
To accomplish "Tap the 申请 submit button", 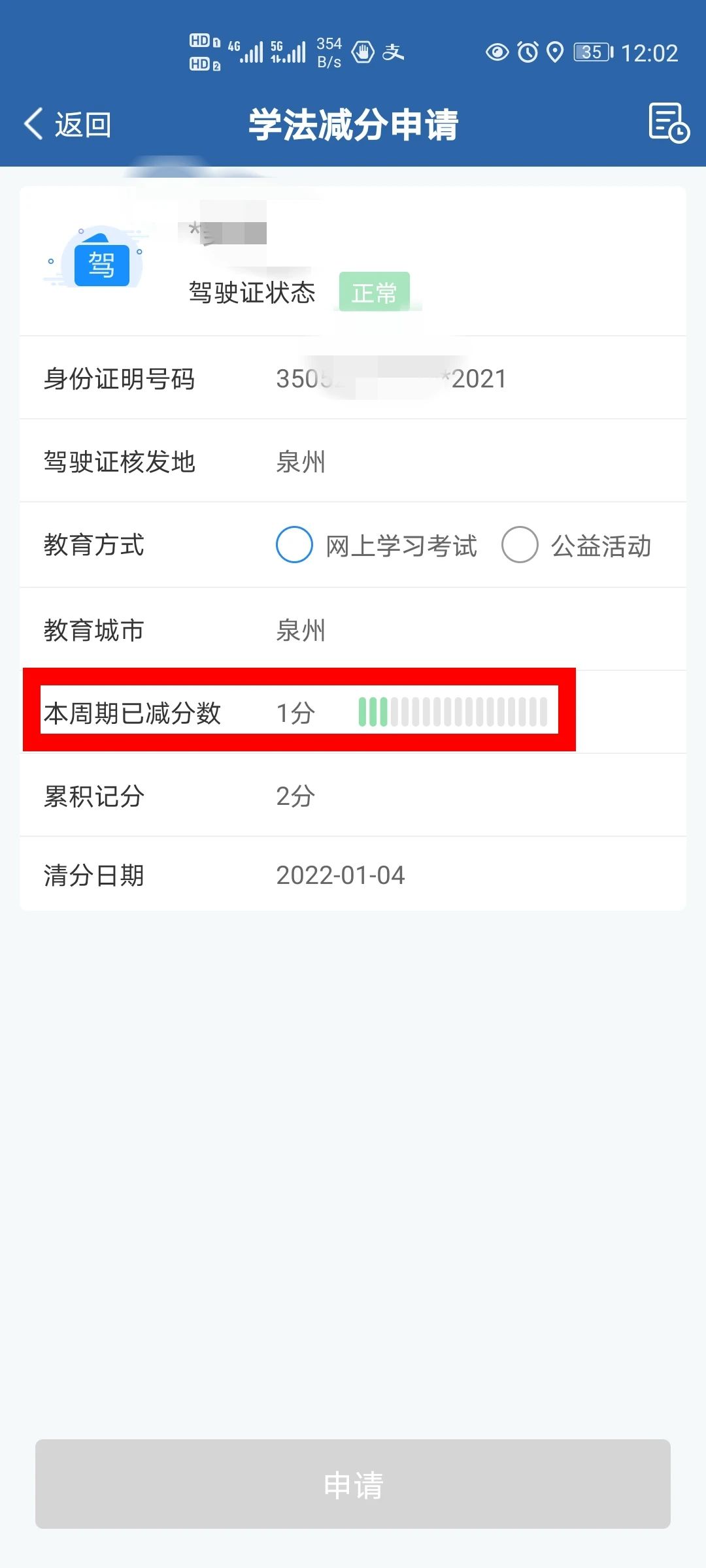I will click(353, 1484).
